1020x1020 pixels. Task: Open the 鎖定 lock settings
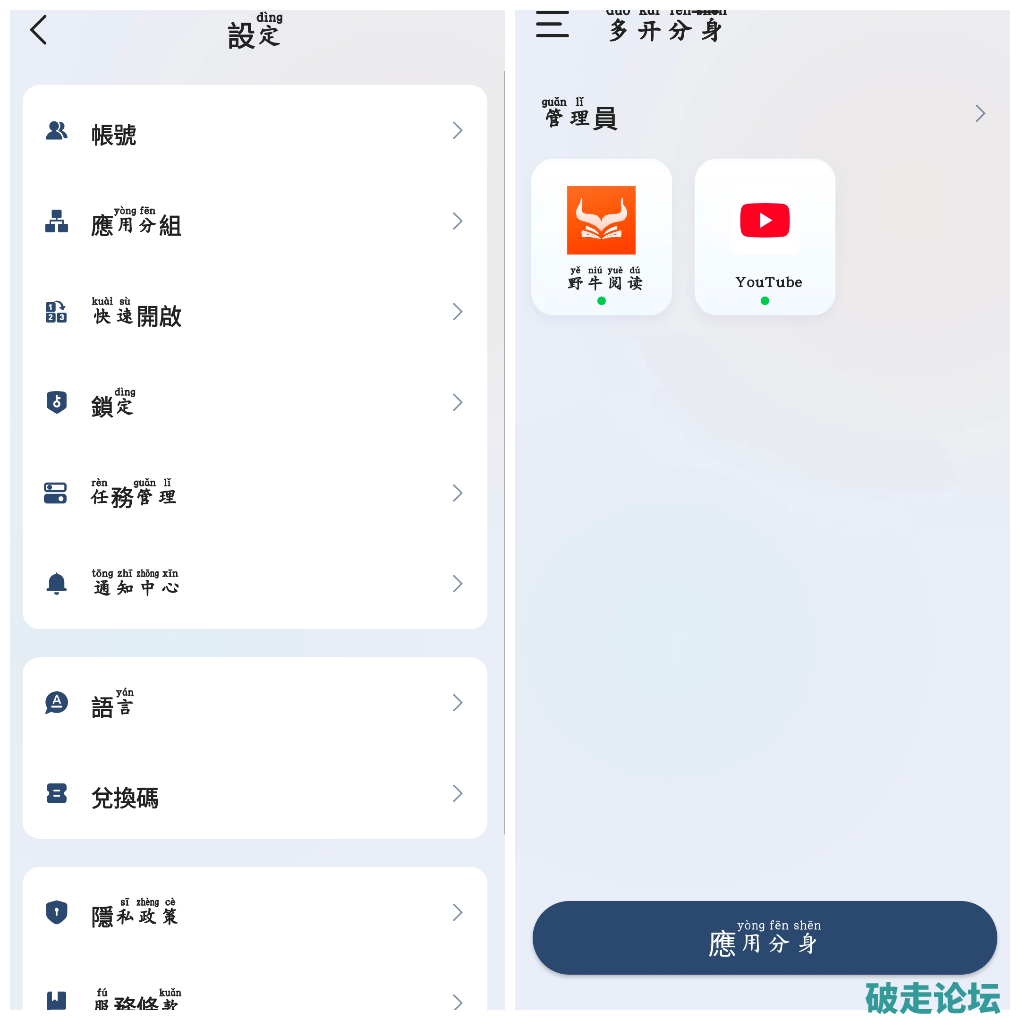click(254, 403)
